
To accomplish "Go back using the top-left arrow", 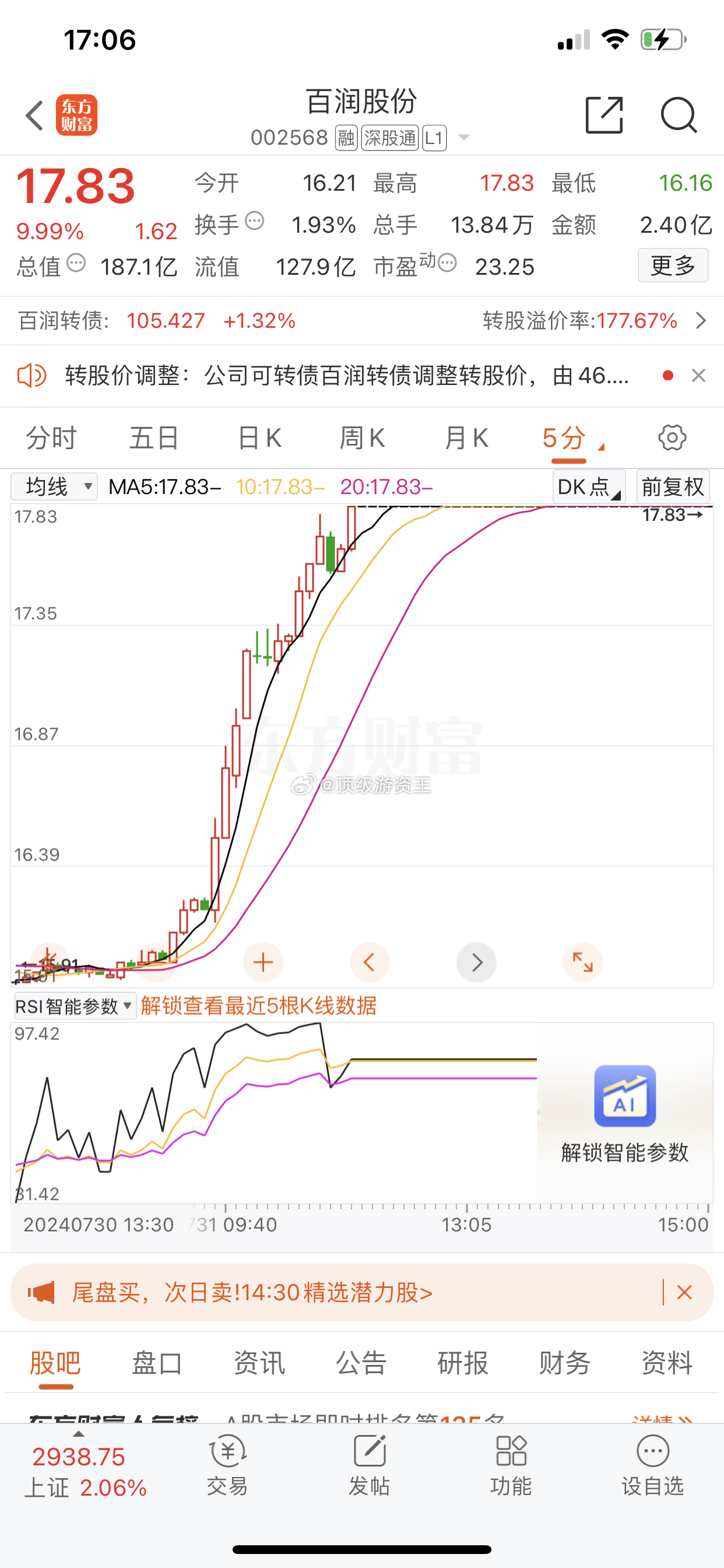I will click(34, 115).
